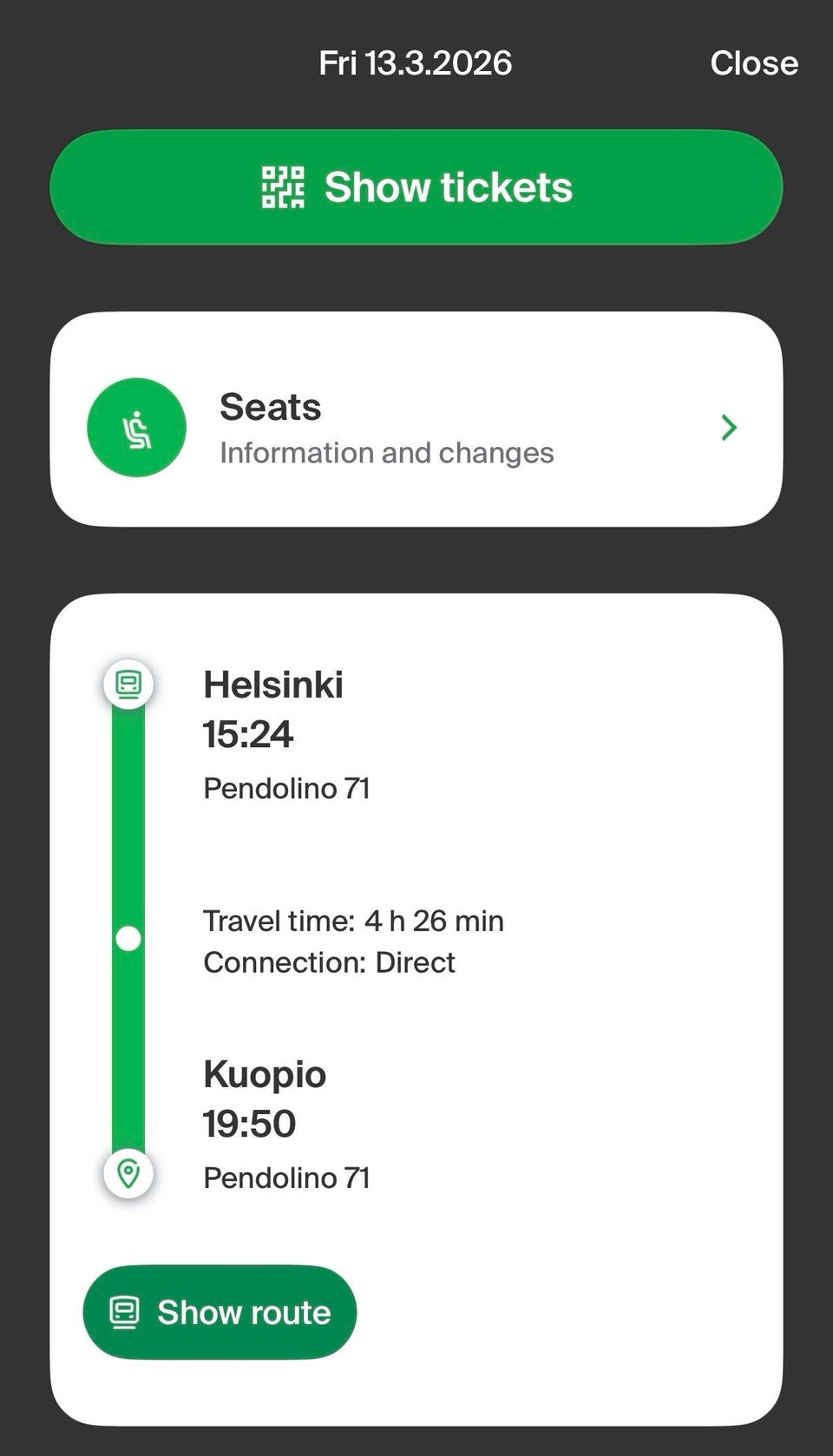
Task: Open Seats information and changes
Action: pos(416,428)
